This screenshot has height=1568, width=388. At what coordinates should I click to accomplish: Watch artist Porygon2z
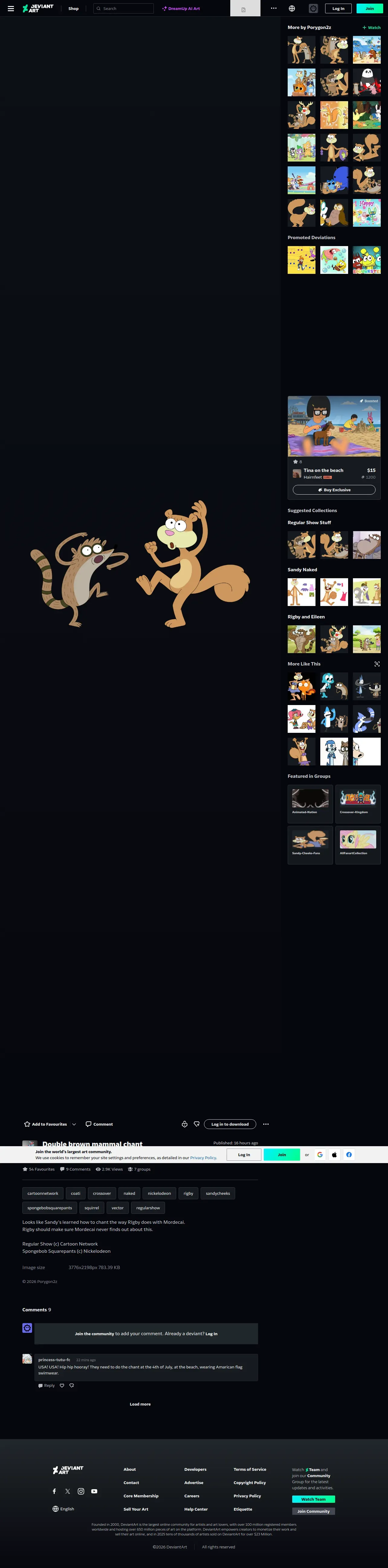tap(372, 27)
